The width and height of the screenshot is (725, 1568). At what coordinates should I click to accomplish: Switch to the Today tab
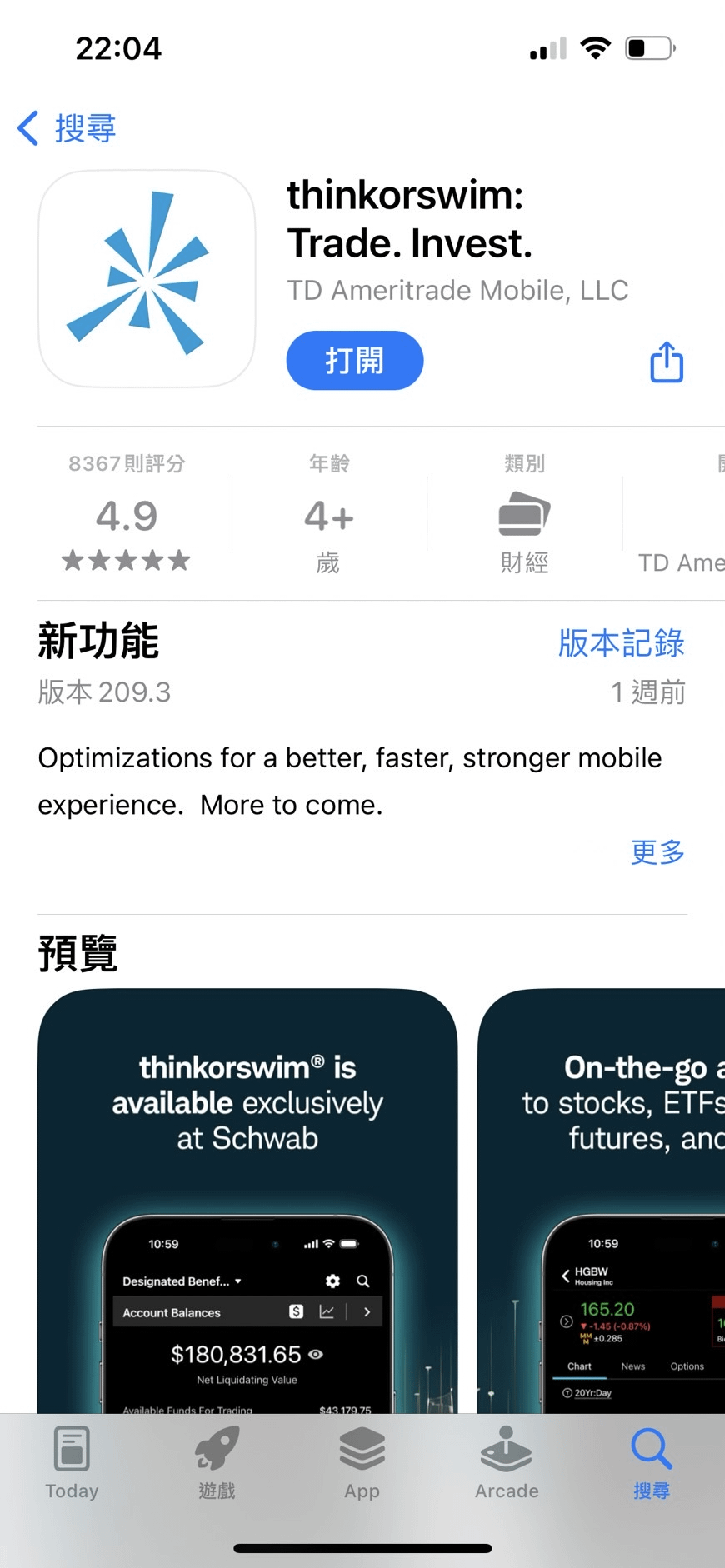pyautogui.click(x=72, y=1463)
